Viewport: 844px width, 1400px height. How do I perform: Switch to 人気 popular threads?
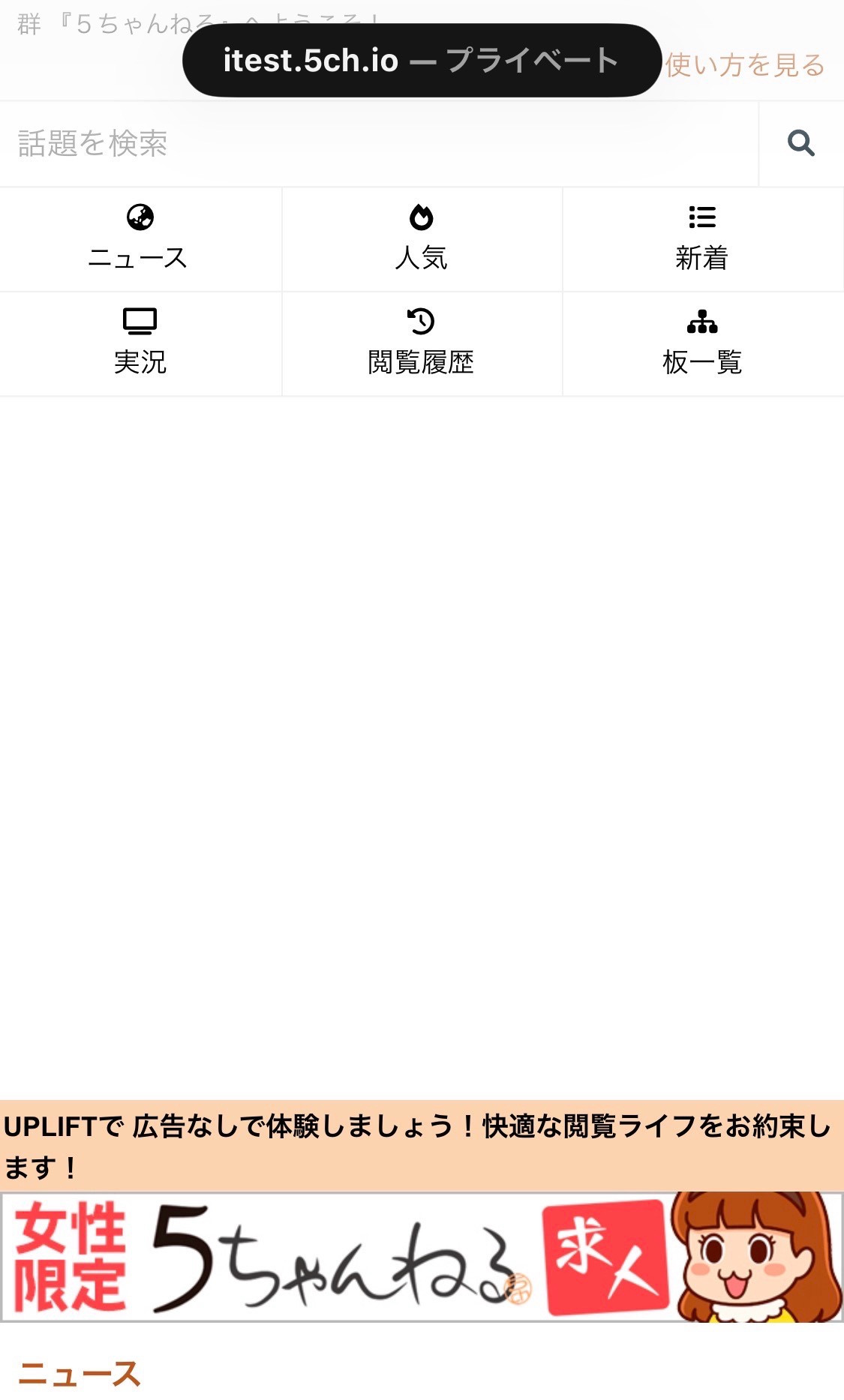422,239
